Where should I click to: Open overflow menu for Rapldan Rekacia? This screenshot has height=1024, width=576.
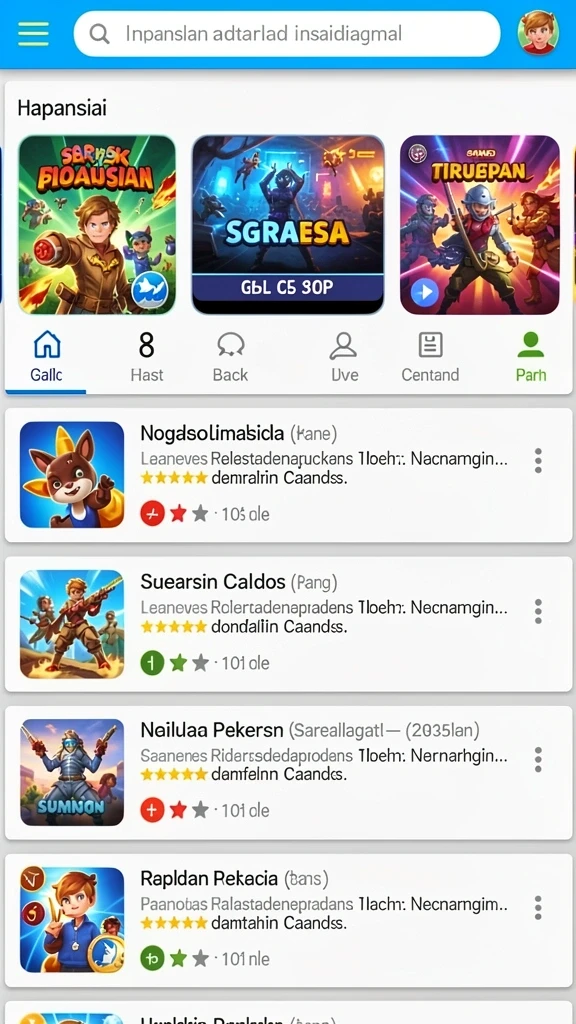pyautogui.click(x=538, y=908)
